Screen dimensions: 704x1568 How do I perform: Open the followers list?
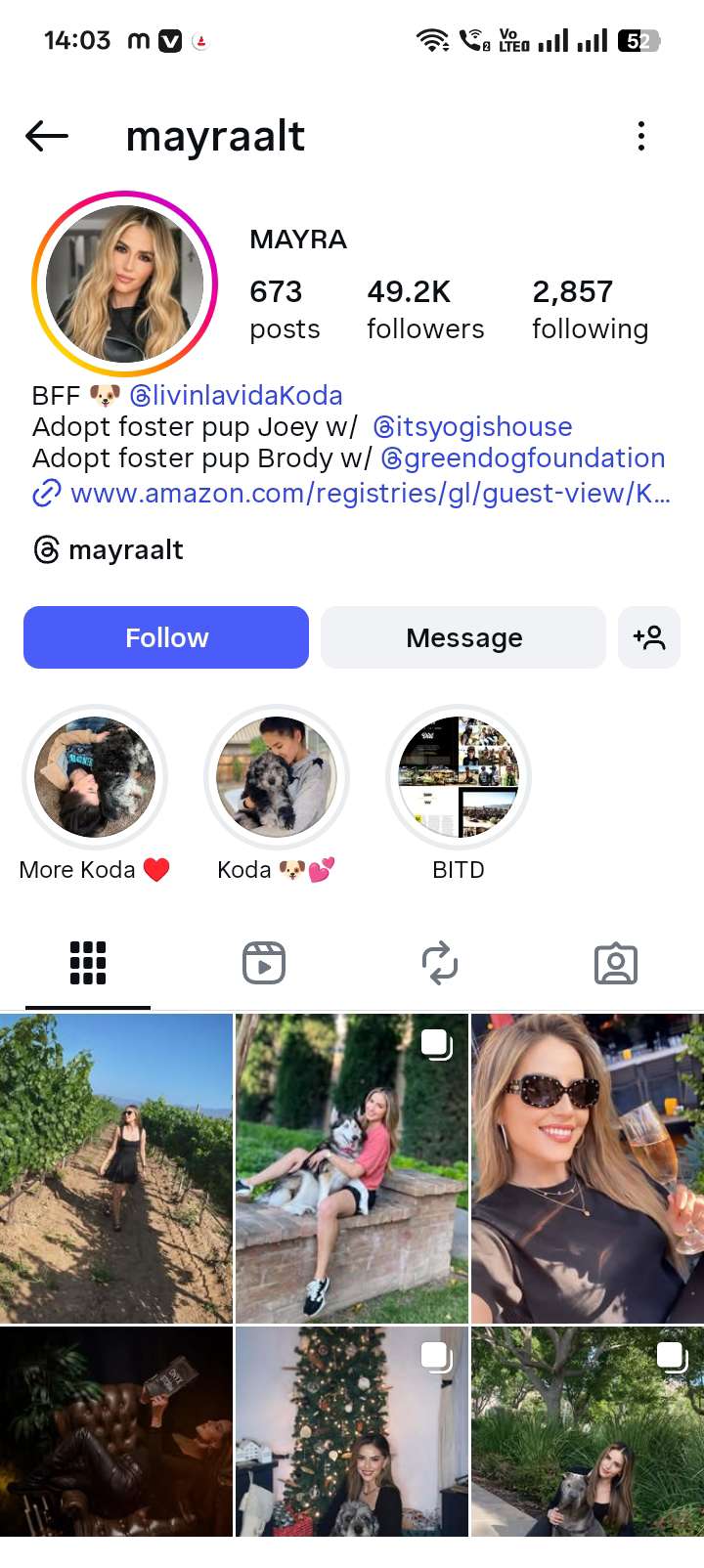(x=424, y=309)
